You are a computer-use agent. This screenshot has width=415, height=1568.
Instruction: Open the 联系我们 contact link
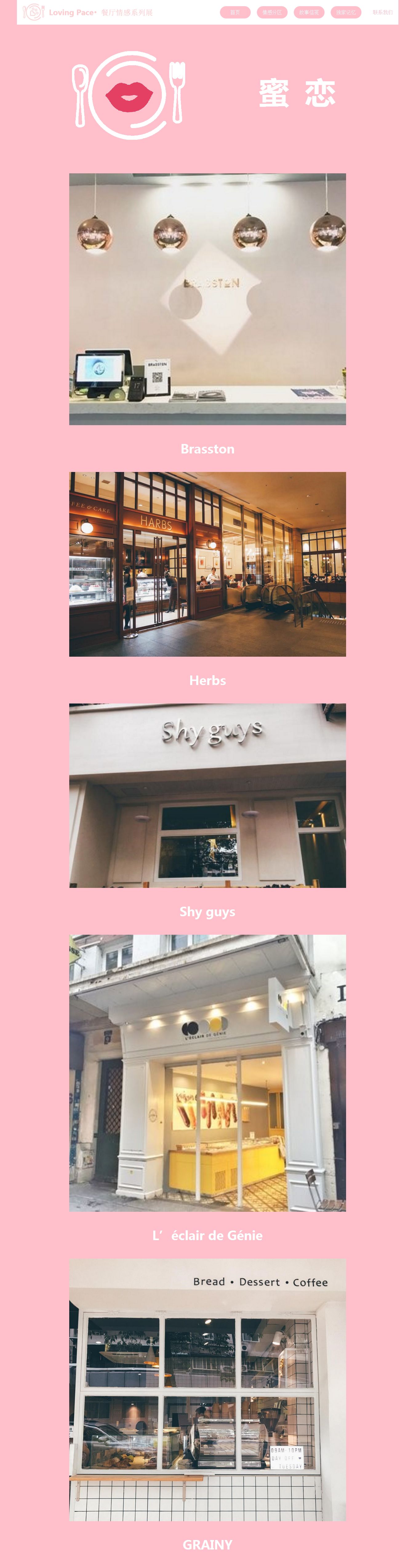pyautogui.click(x=382, y=12)
